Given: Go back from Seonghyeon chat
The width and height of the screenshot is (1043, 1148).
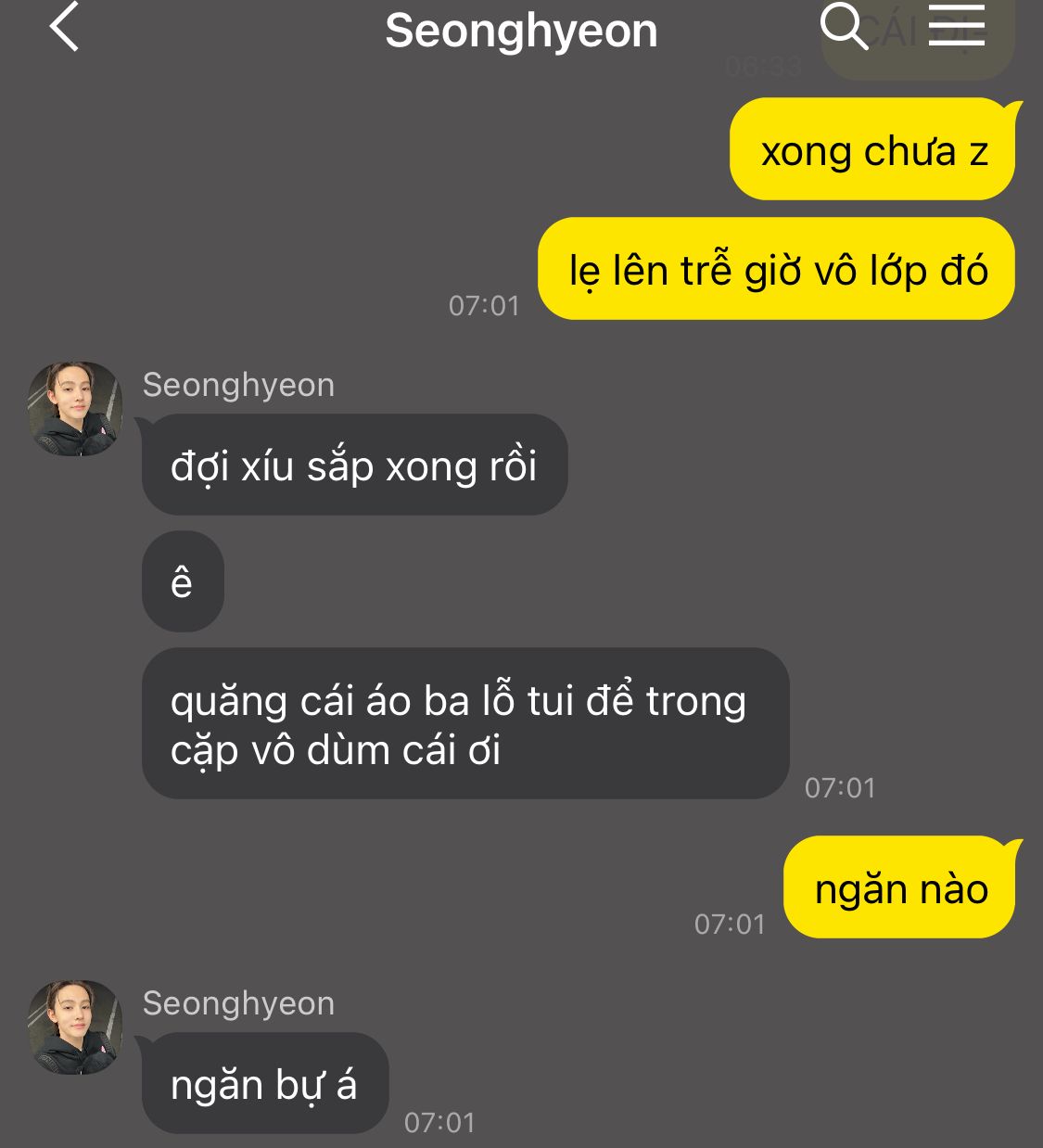Looking at the screenshot, I should (64, 26).
